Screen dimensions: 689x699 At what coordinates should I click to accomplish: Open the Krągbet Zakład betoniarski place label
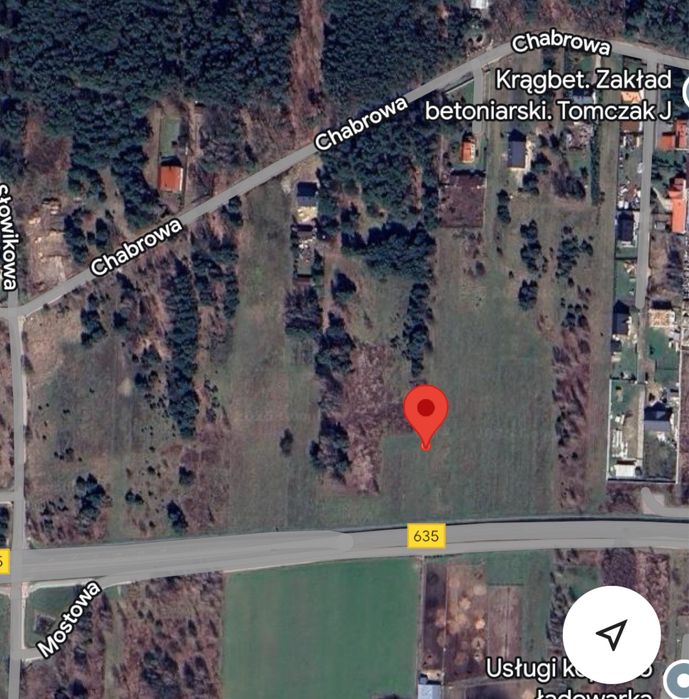pos(548,95)
